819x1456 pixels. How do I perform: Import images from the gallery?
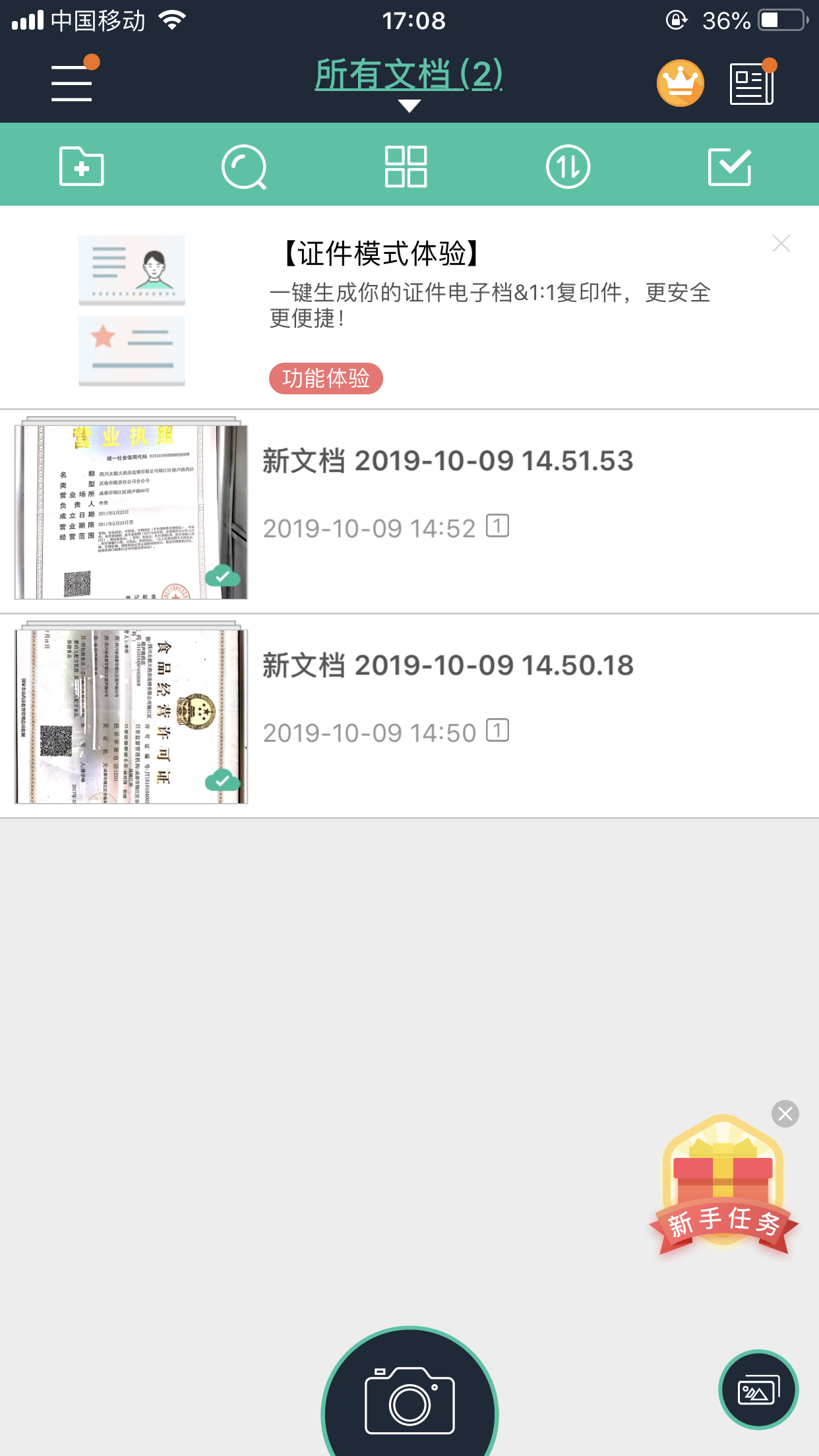[758, 1389]
